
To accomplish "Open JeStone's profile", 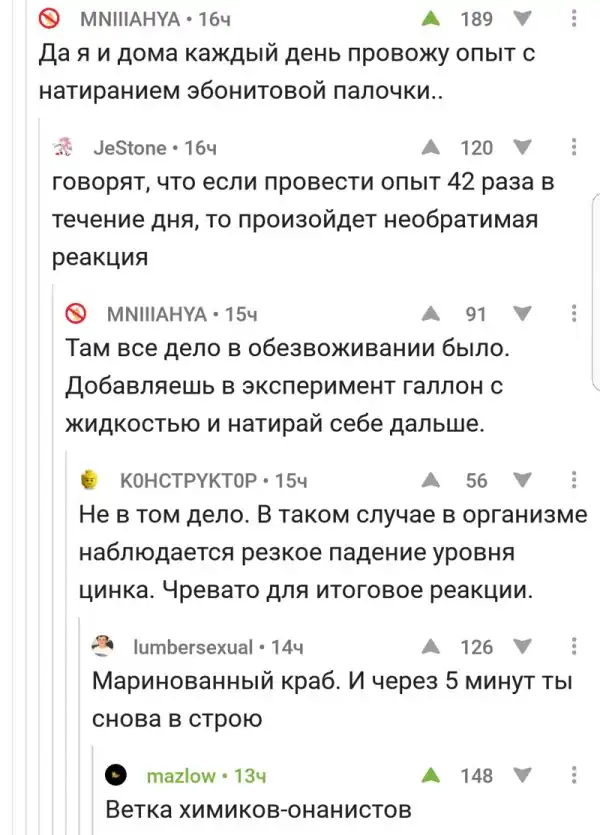I will point(129,148).
